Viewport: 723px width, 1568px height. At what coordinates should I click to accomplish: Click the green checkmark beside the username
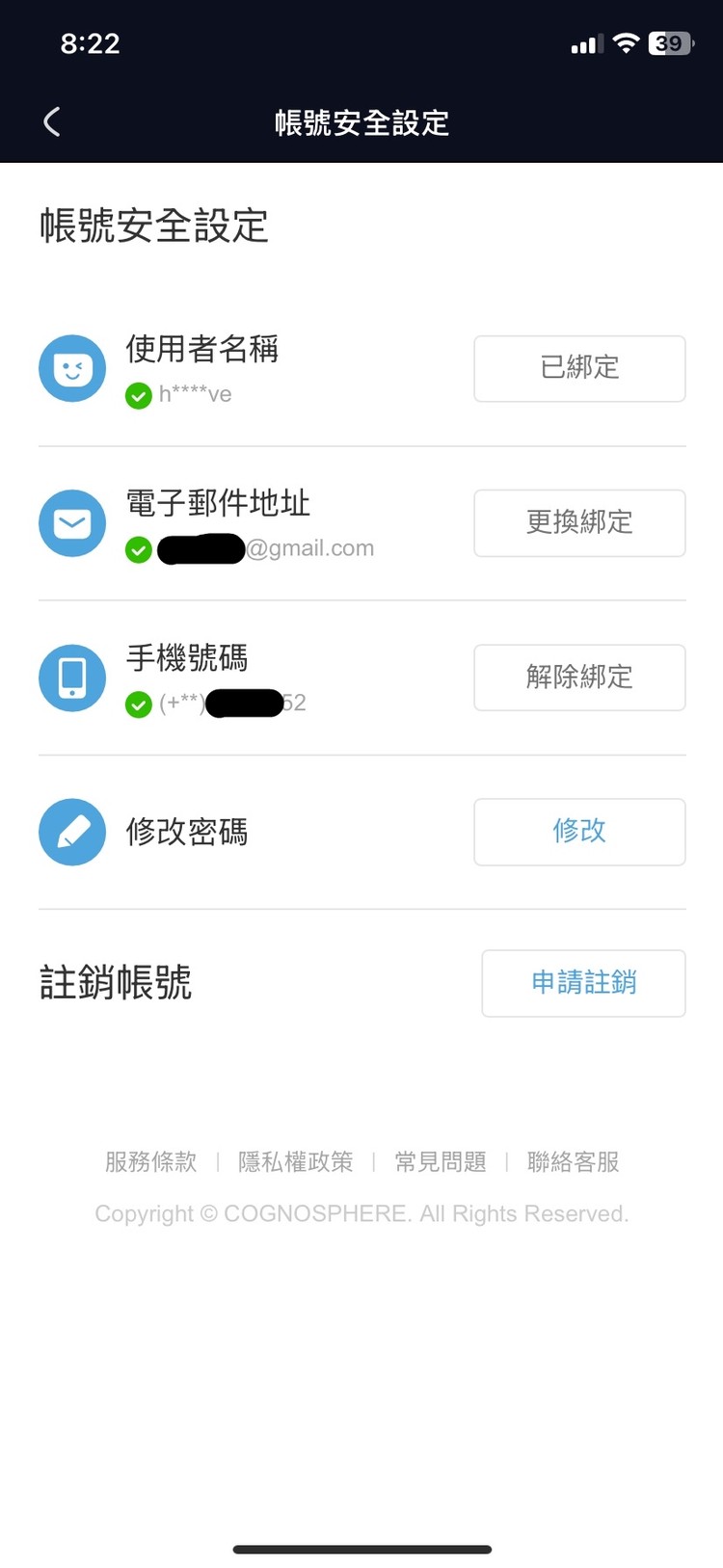[x=139, y=395]
